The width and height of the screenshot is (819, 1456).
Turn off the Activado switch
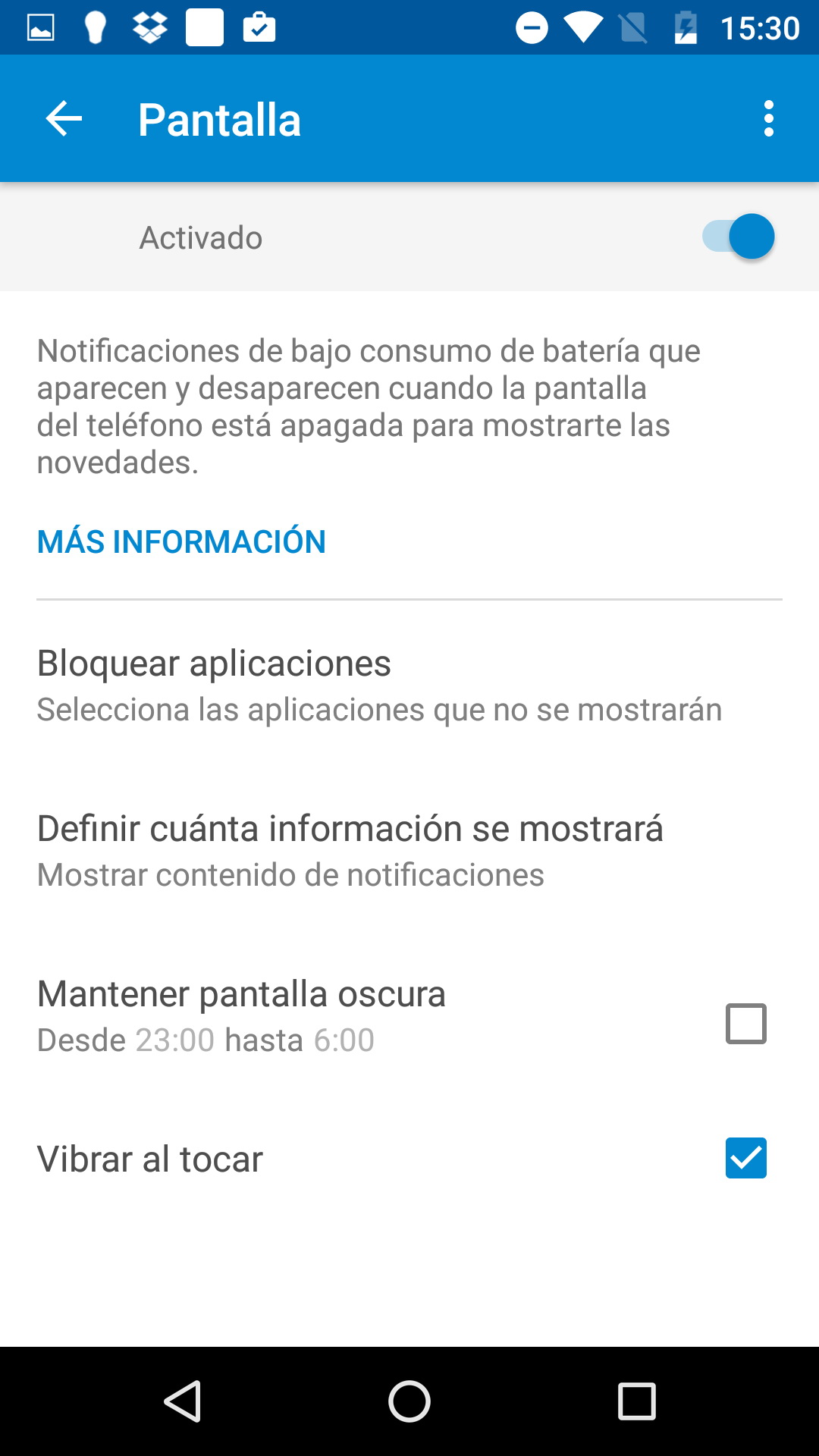739,237
